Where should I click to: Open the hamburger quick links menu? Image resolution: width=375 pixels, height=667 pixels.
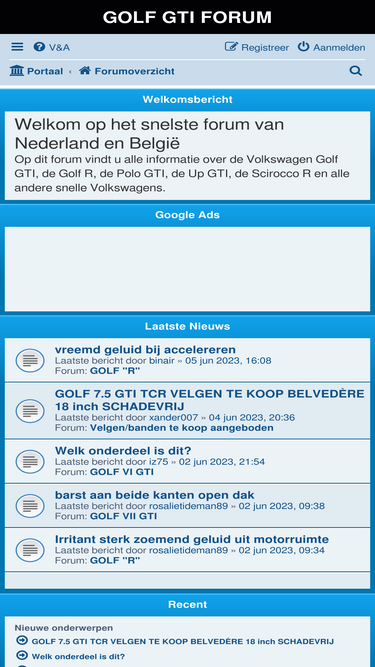17,47
